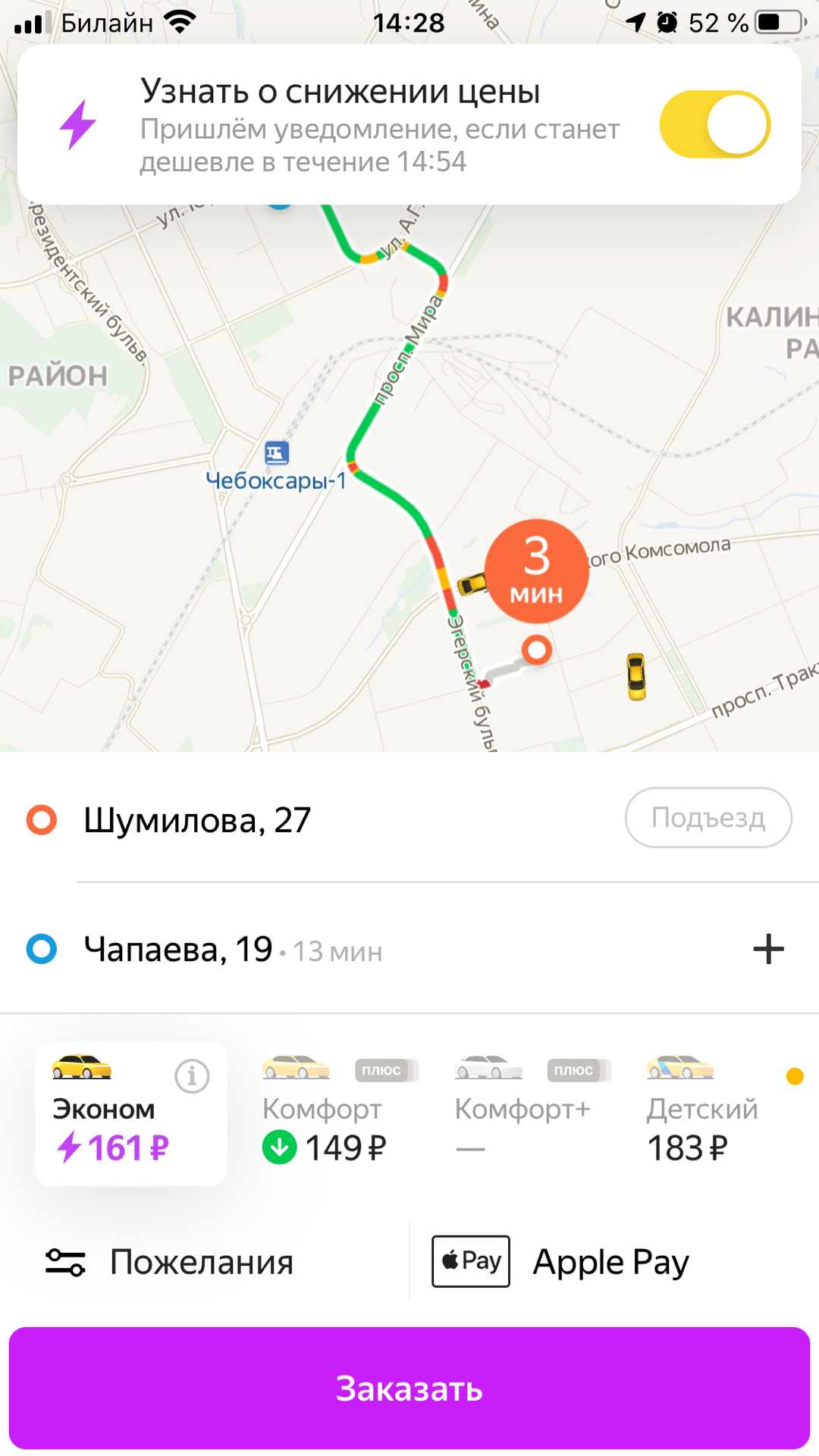
Task: Change the Apple Pay payment method
Action: click(x=560, y=1262)
